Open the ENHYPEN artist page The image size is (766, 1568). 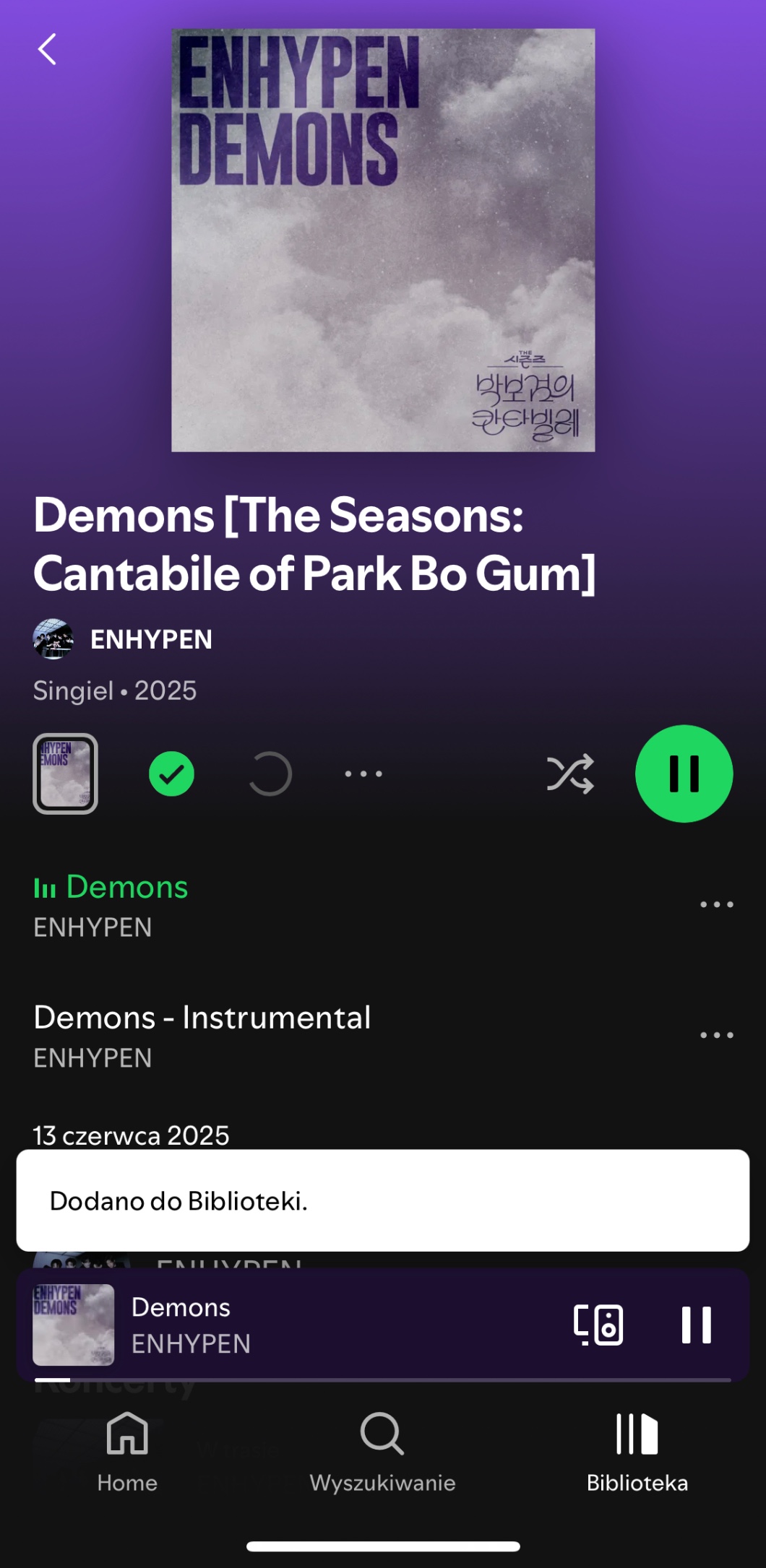click(x=150, y=639)
